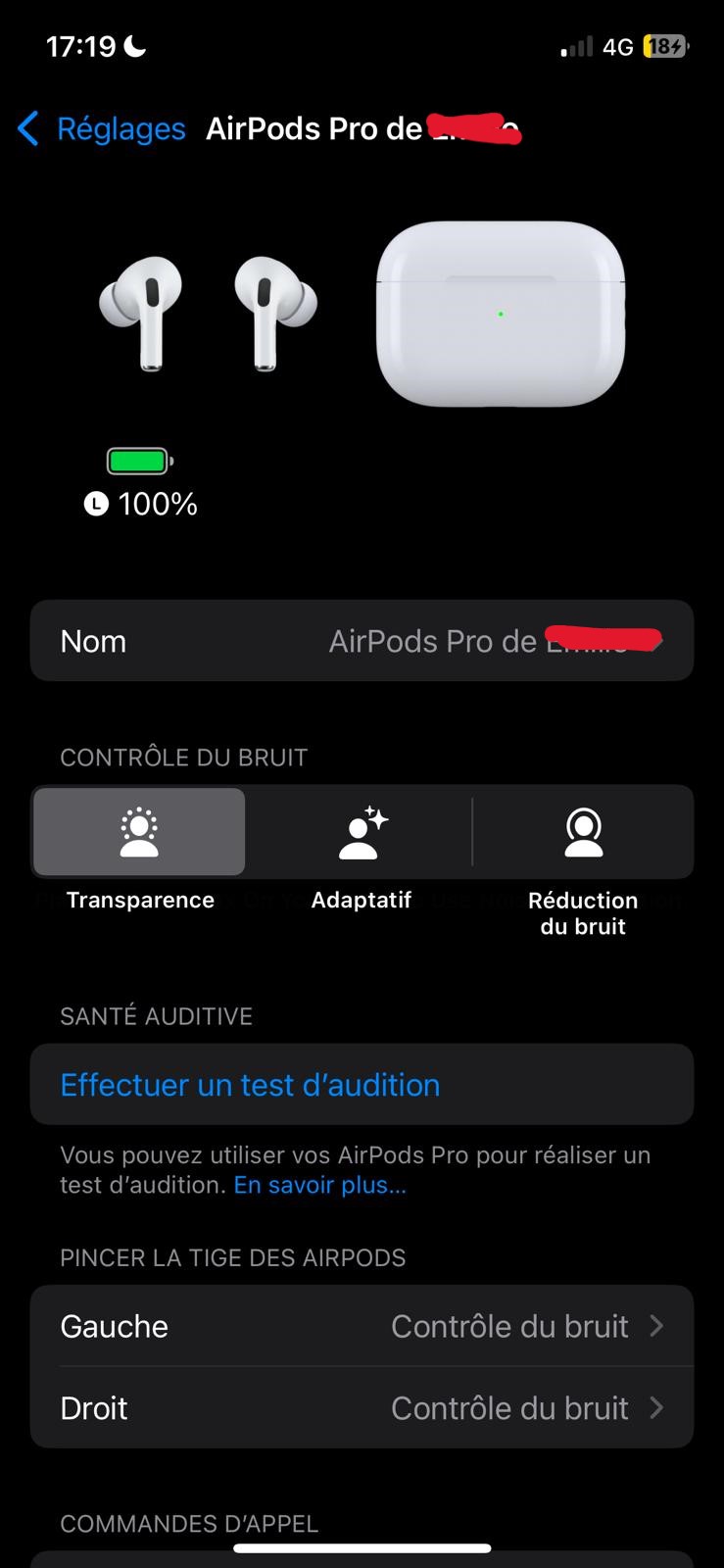
Task: Open the En savoir plus link
Action: [319, 1186]
